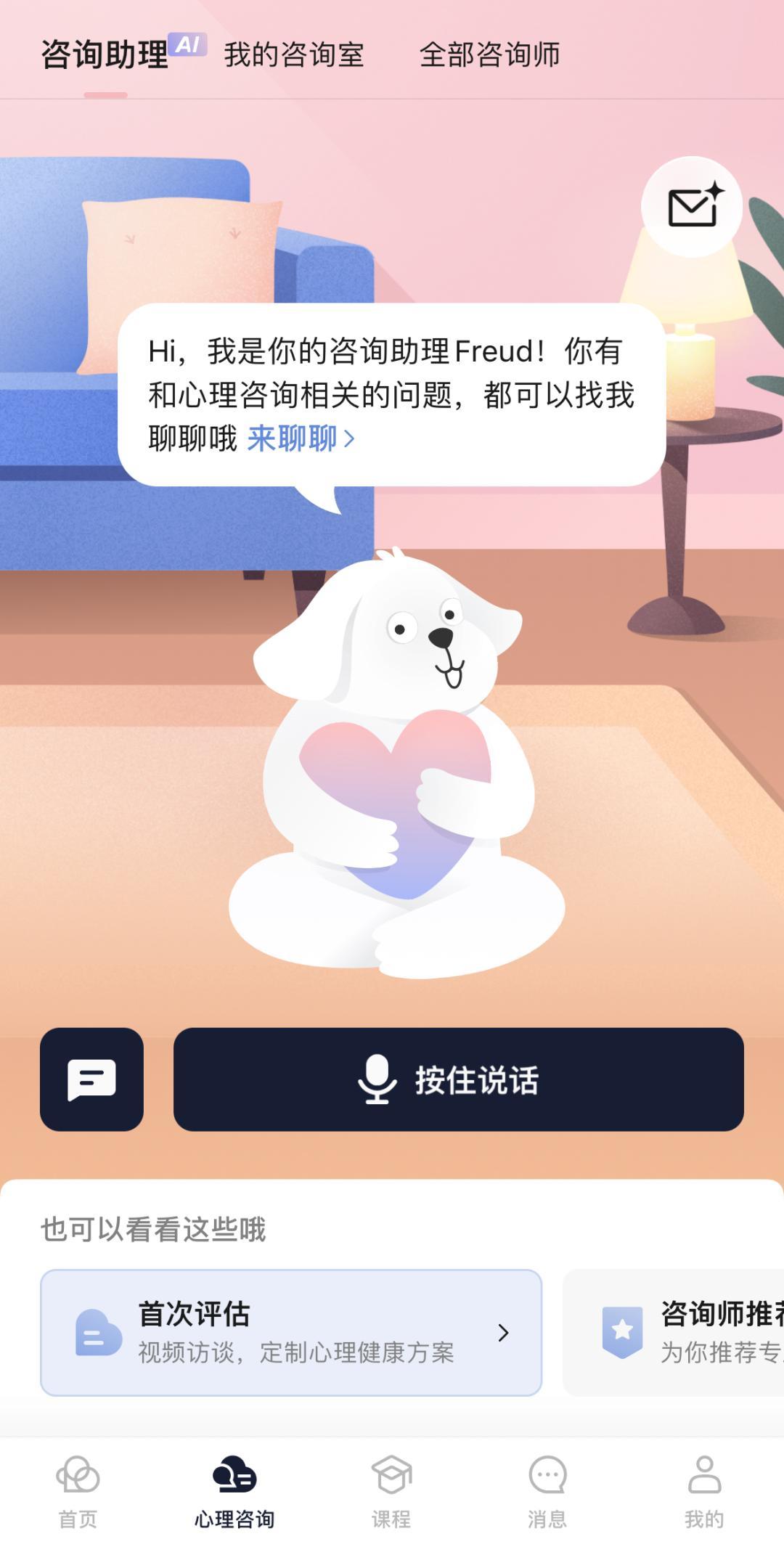
Task: Open the 来聊聊 link
Action: point(301,438)
